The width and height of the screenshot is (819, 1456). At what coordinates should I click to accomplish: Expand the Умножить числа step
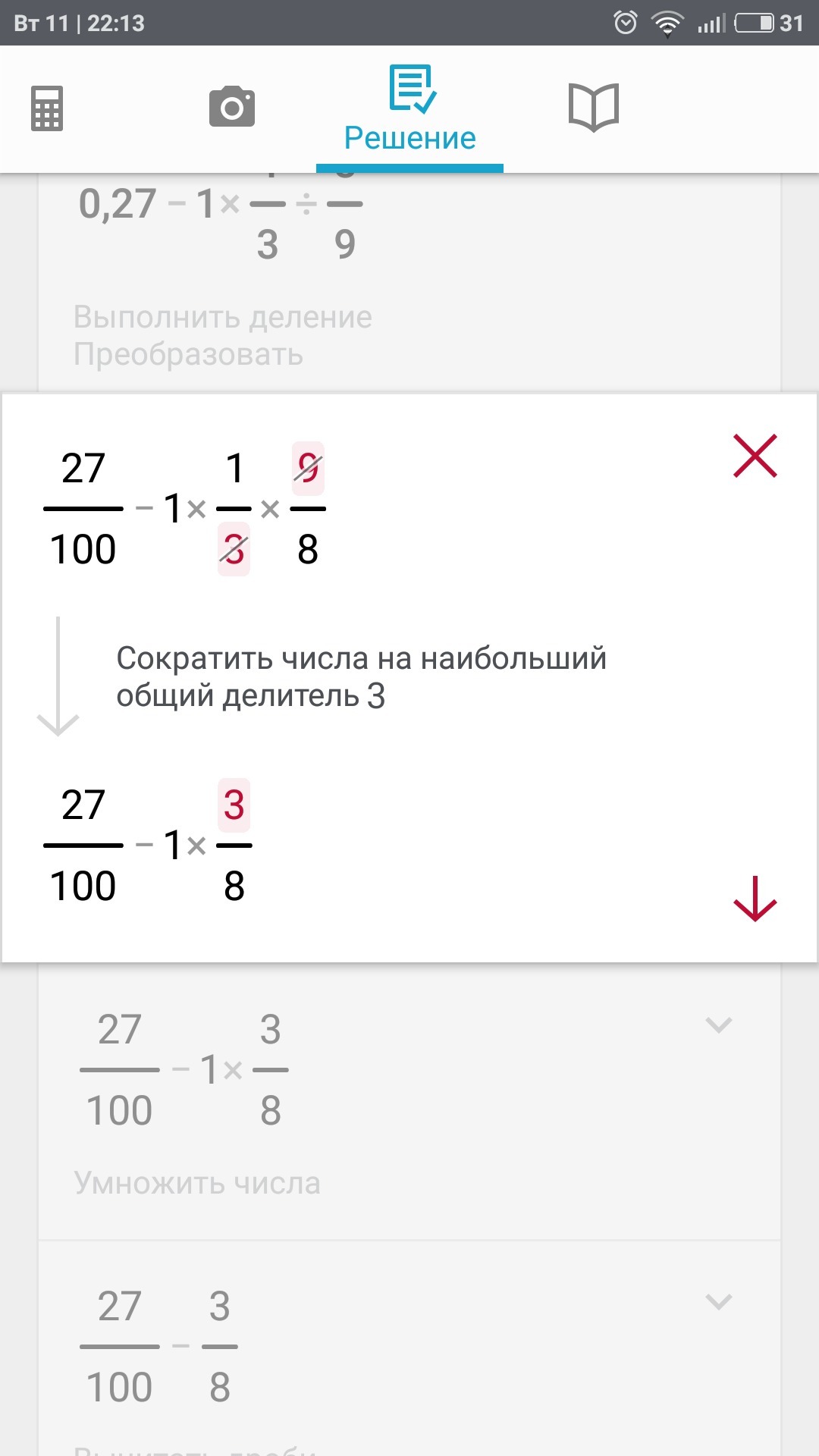718,1025
